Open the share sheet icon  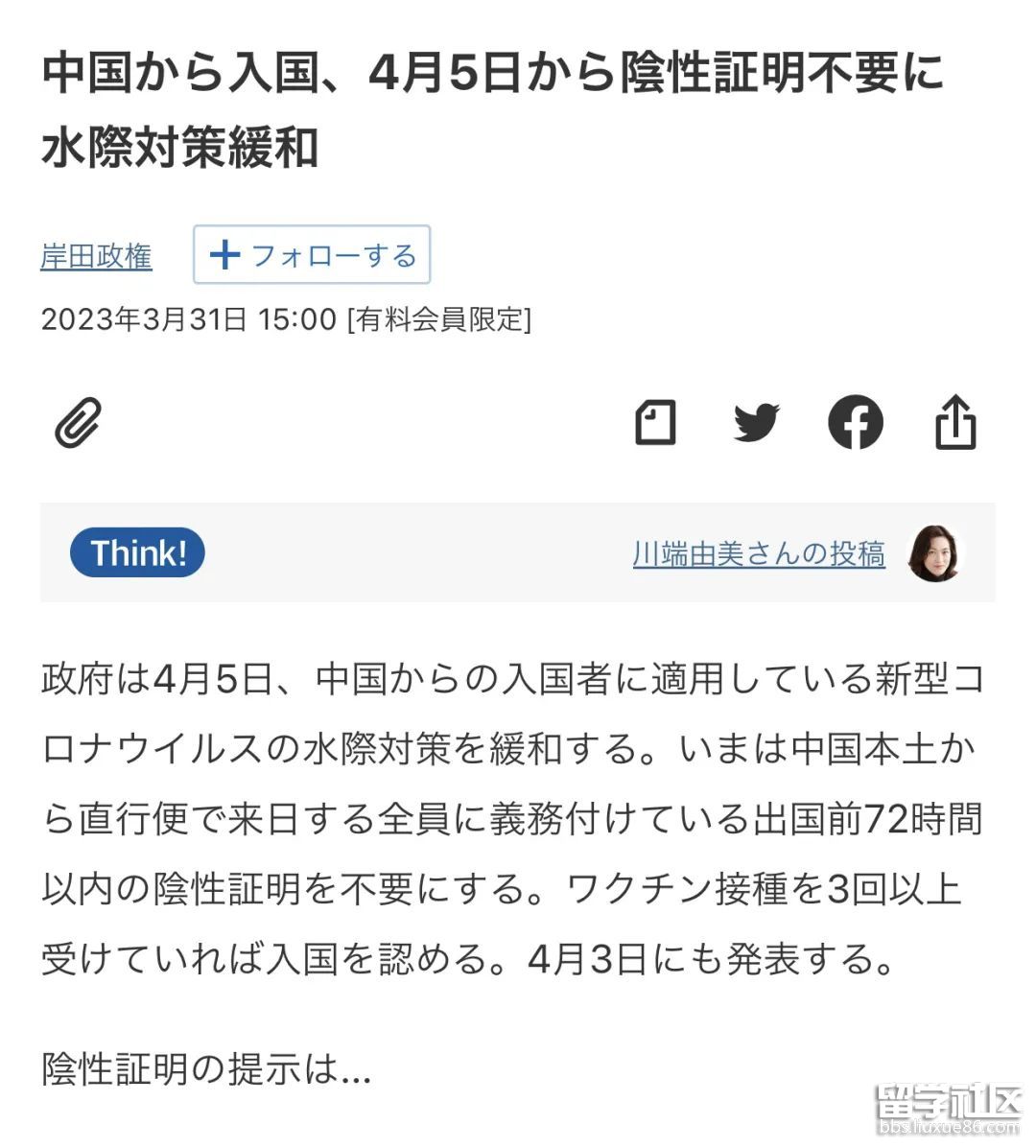point(955,422)
